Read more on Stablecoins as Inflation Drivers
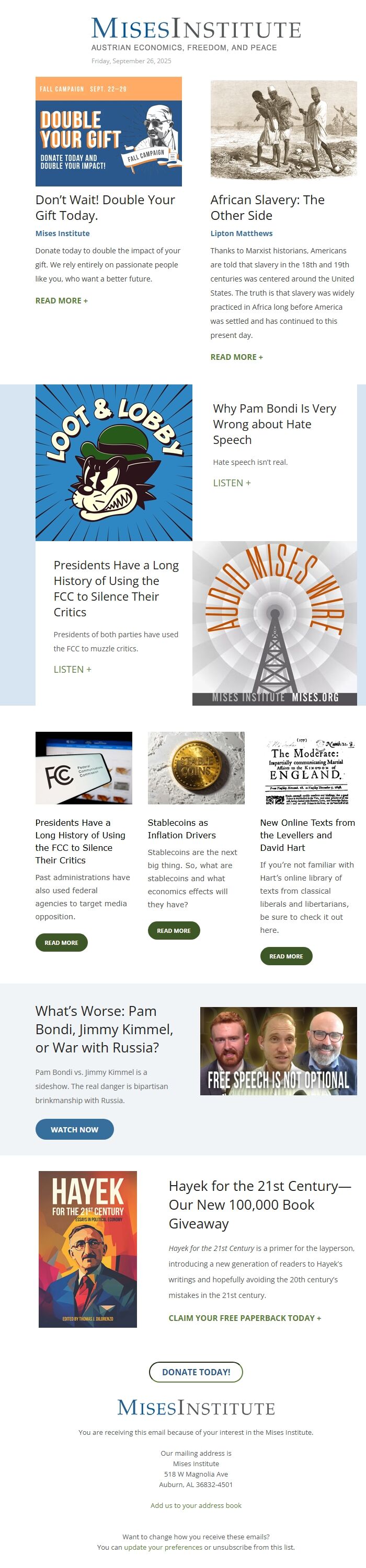 point(174,930)
